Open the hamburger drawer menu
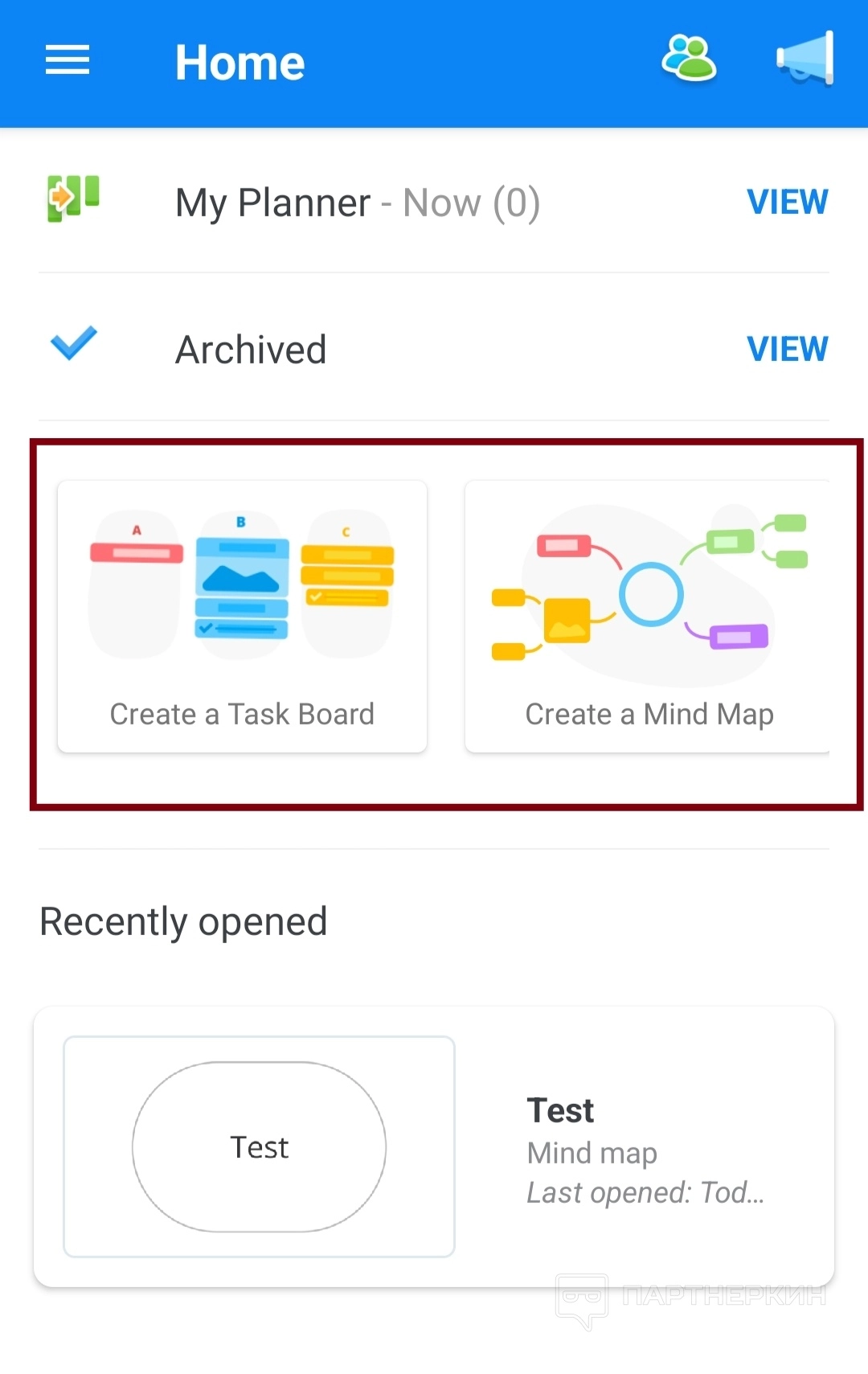The width and height of the screenshot is (868, 1374). click(x=68, y=60)
